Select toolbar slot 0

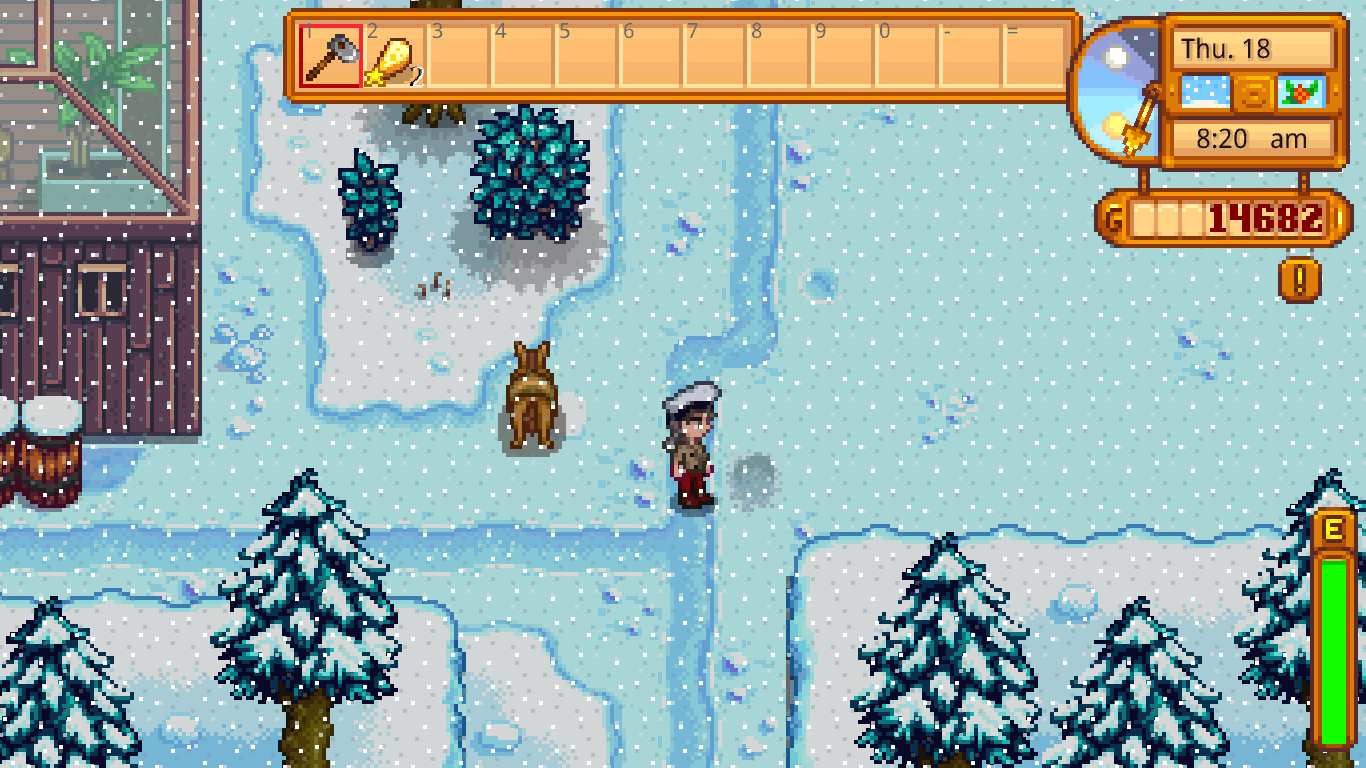(x=907, y=56)
